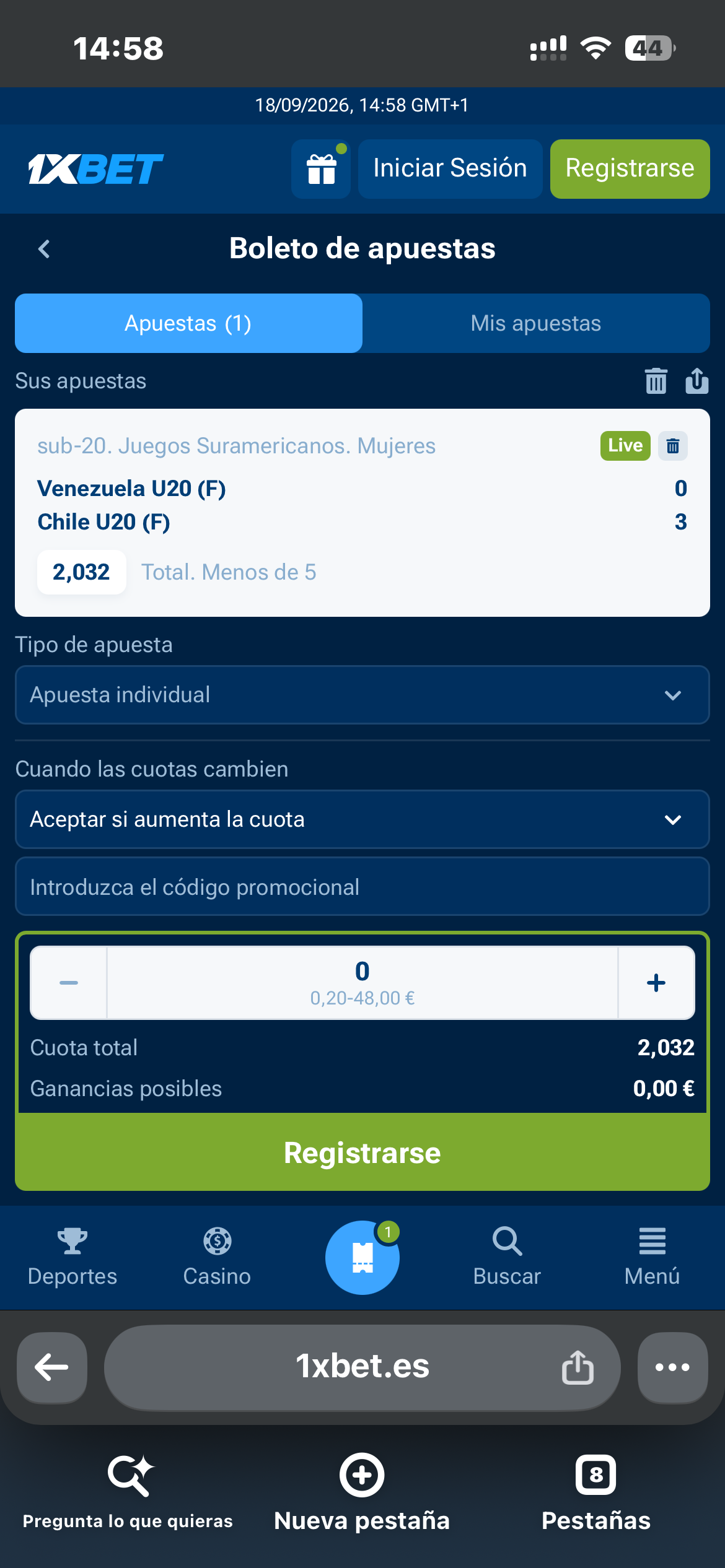Tap the green Registrarse button in header
Screen dimensions: 725x1568
coord(630,169)
